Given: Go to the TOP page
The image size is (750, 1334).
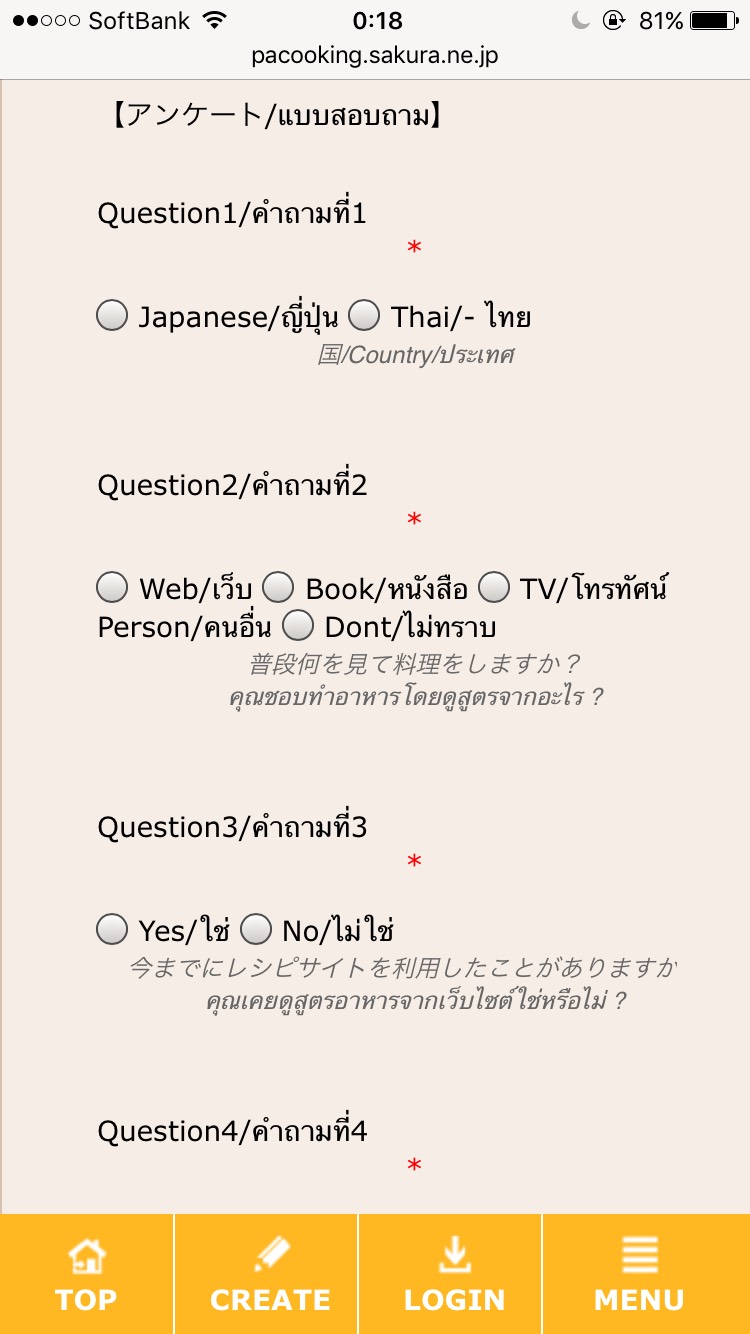Looking at the screenshot, I should (x=87, y=1274).
